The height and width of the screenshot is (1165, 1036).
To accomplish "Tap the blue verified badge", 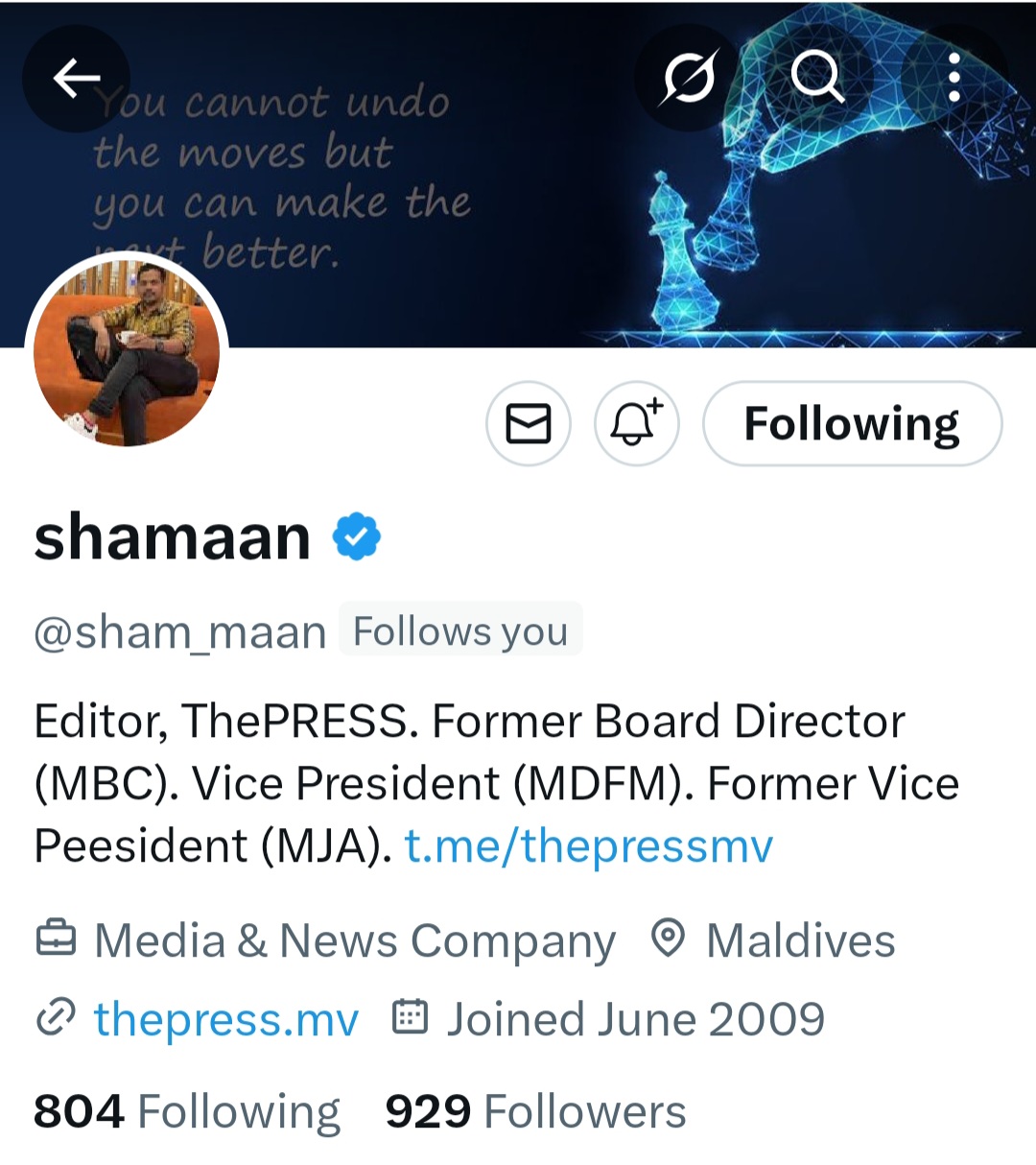I will click(x=357, y=536).
